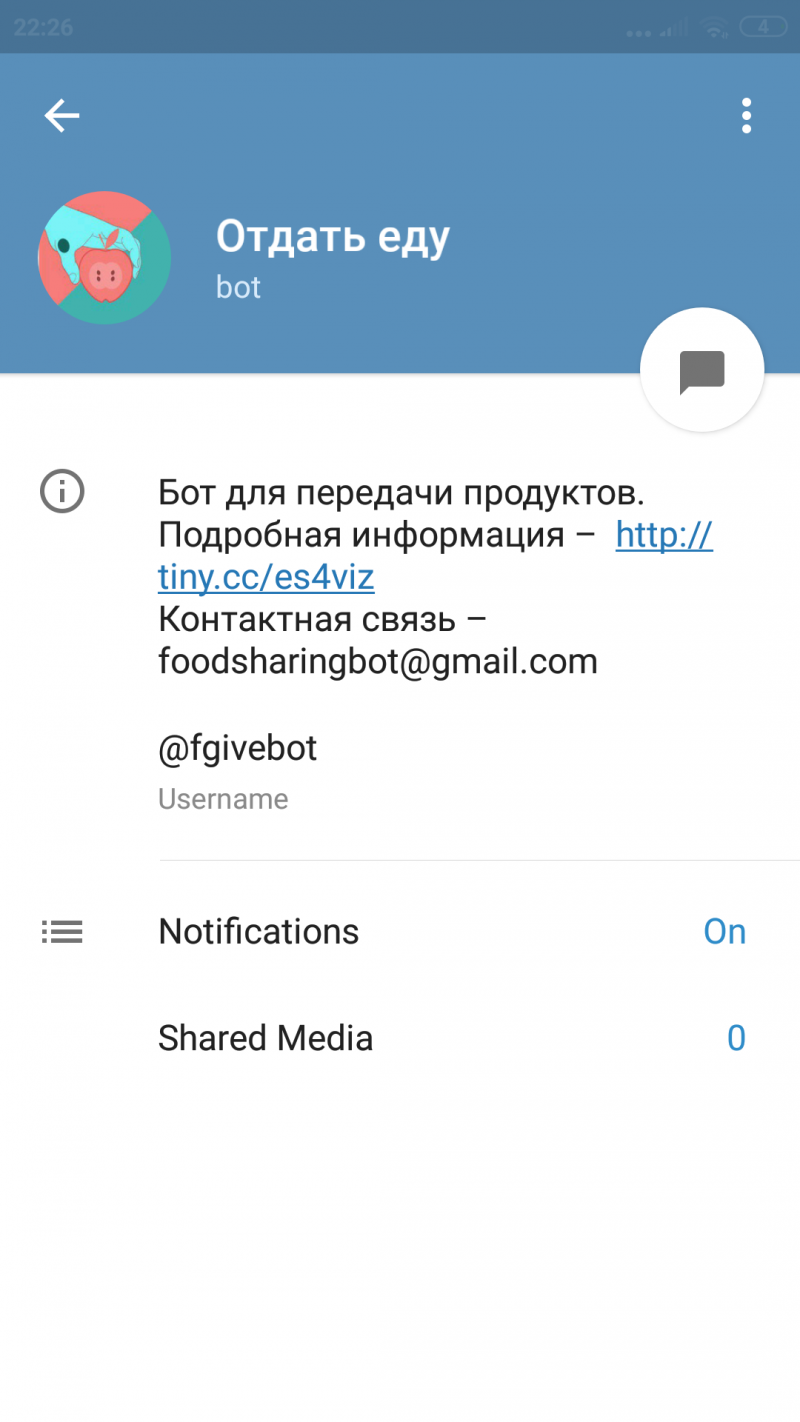Open chat with the message button

(x=702, y=371)
